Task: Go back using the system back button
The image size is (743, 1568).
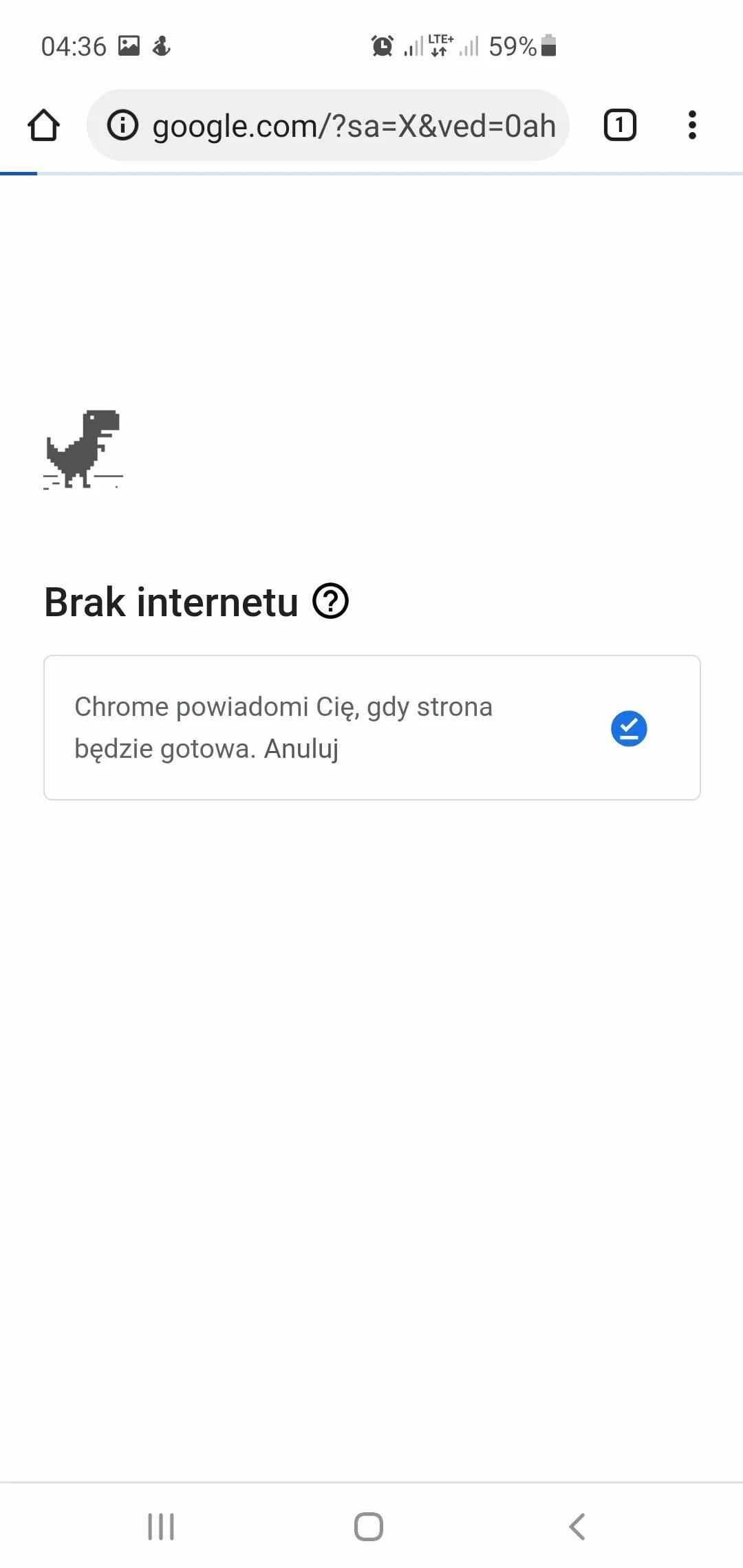Action: [577, 1526]
